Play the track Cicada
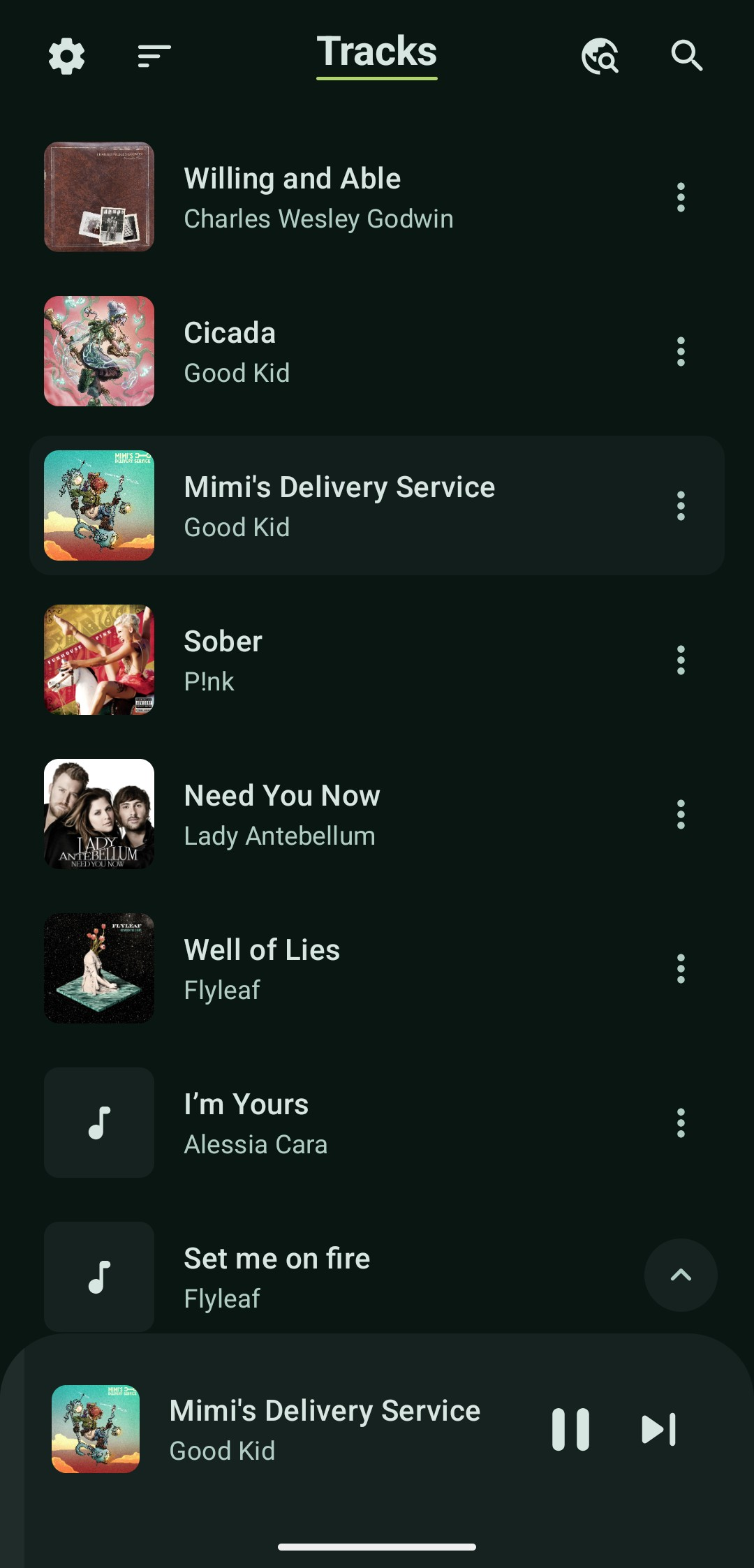Screen dimensions: 754x1568 [377, 351]
